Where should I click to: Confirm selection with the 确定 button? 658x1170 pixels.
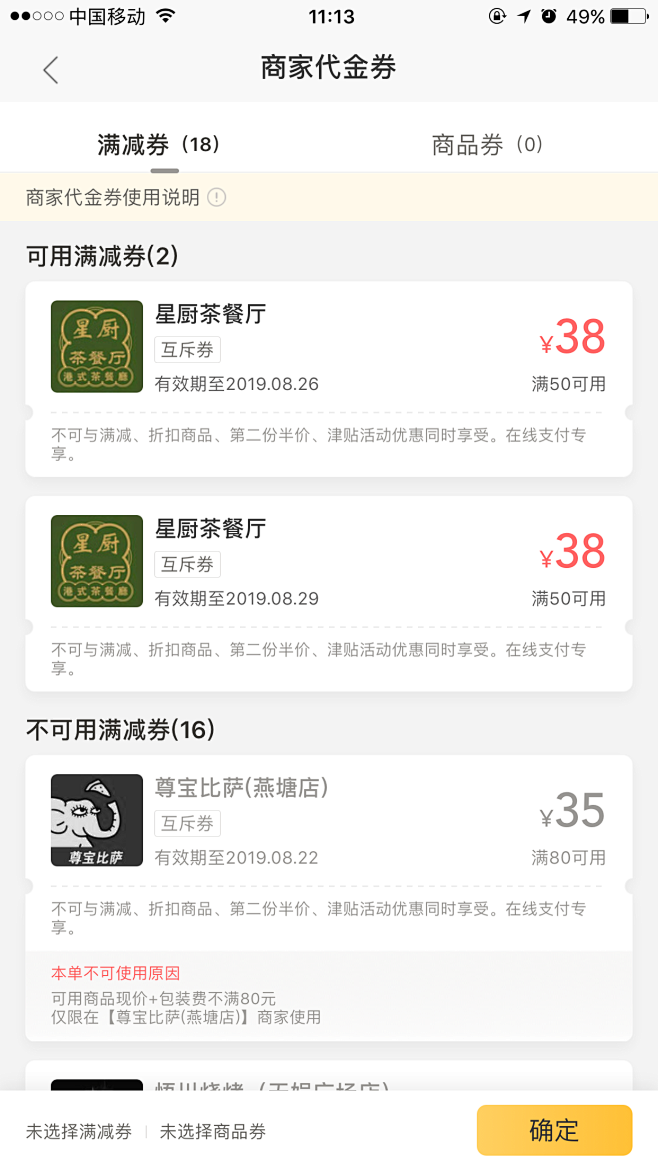554,1131
